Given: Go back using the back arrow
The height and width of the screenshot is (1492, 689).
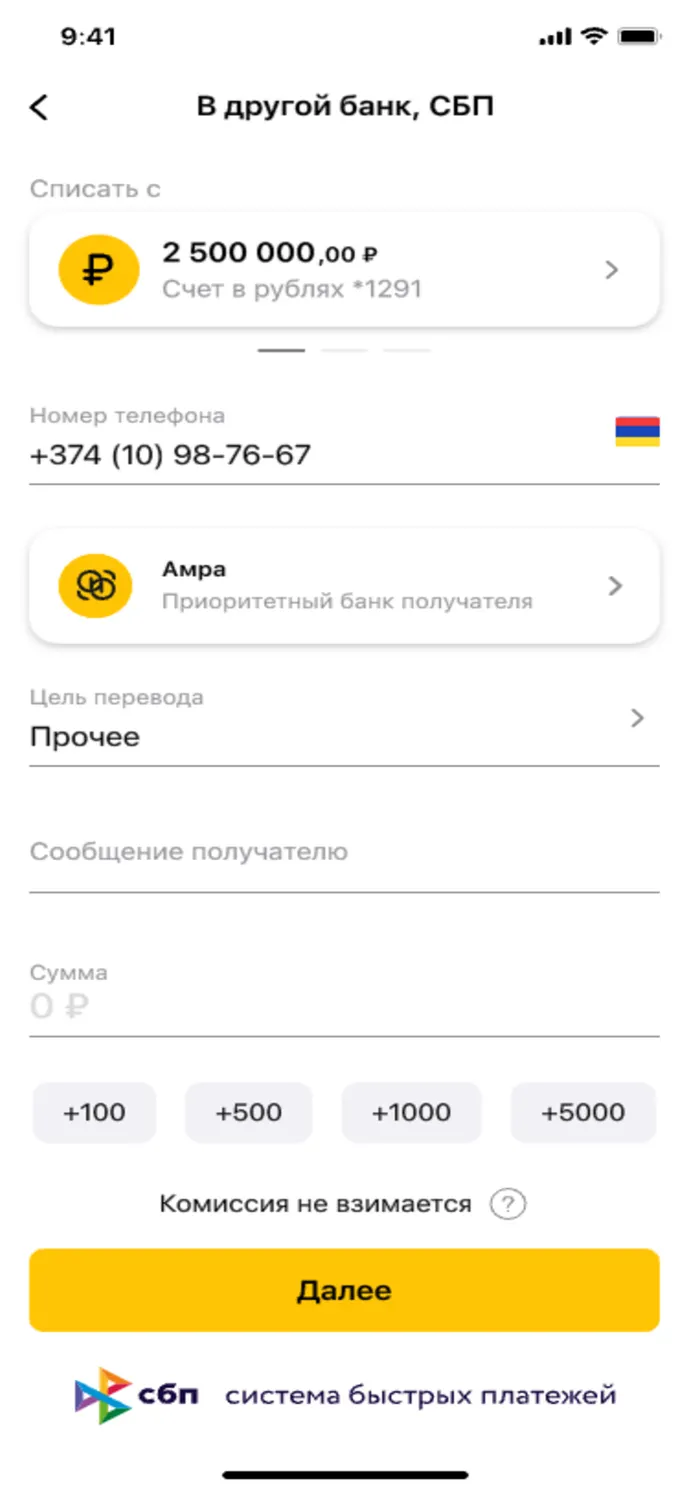Looking at the screenshot, I should click(39, 107).
